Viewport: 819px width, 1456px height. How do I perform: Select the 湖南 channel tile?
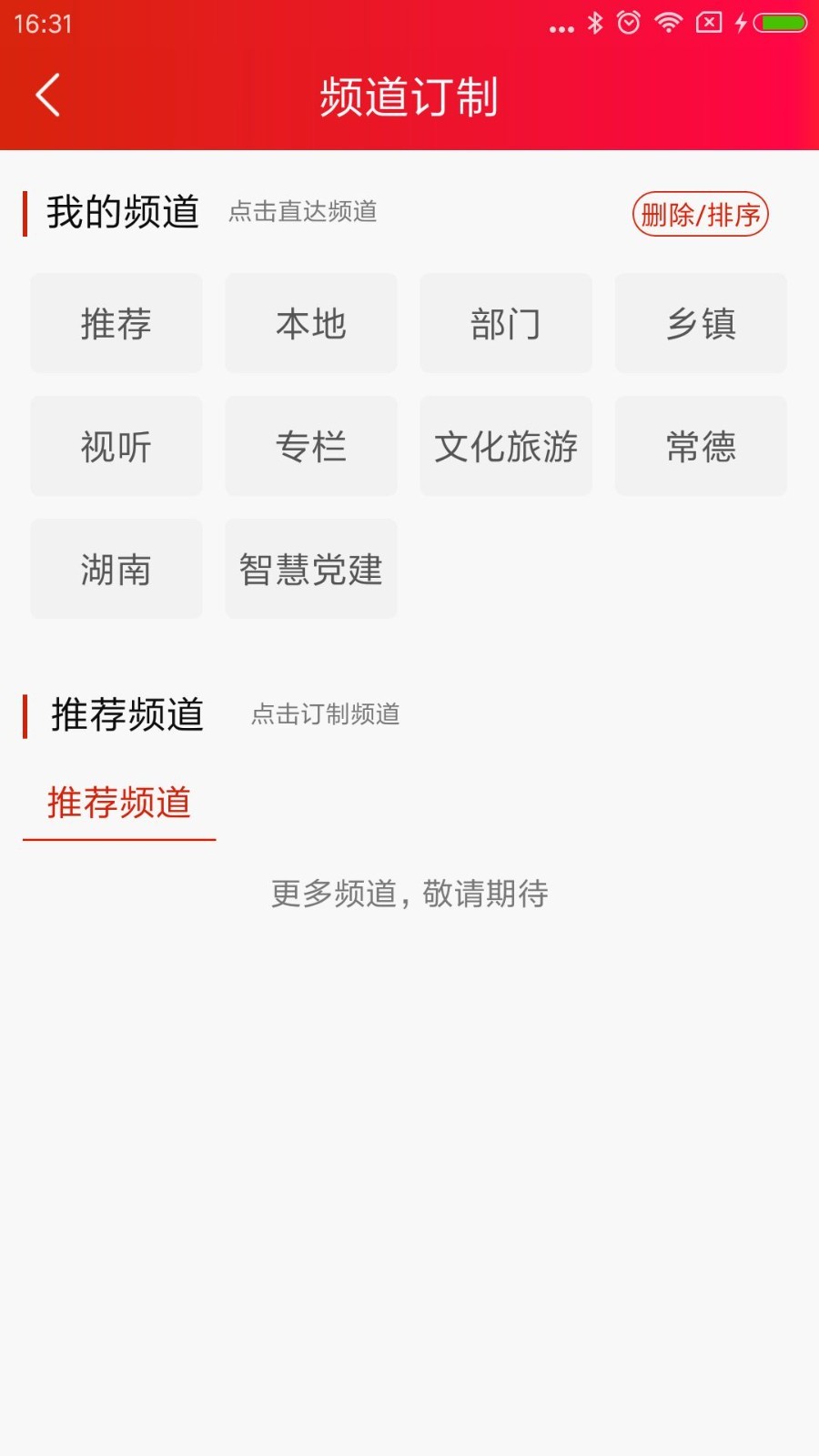[x=116, y=569]
